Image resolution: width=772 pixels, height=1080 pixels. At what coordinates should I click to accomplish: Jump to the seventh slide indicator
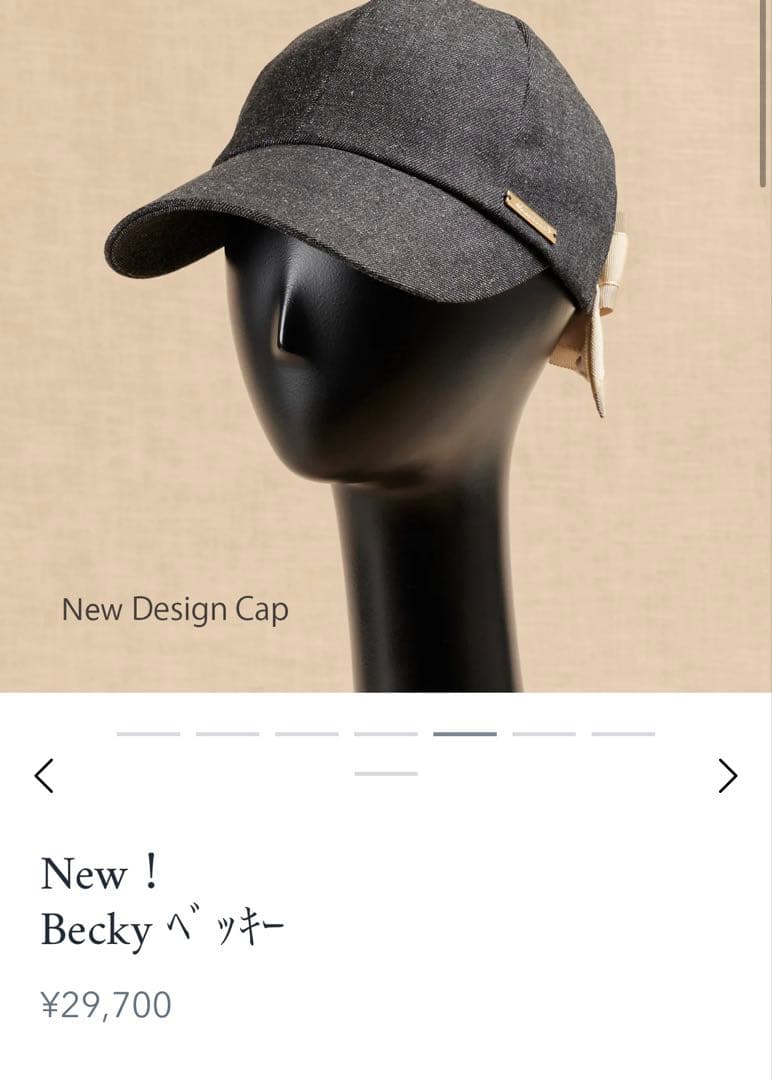point(623,734)
